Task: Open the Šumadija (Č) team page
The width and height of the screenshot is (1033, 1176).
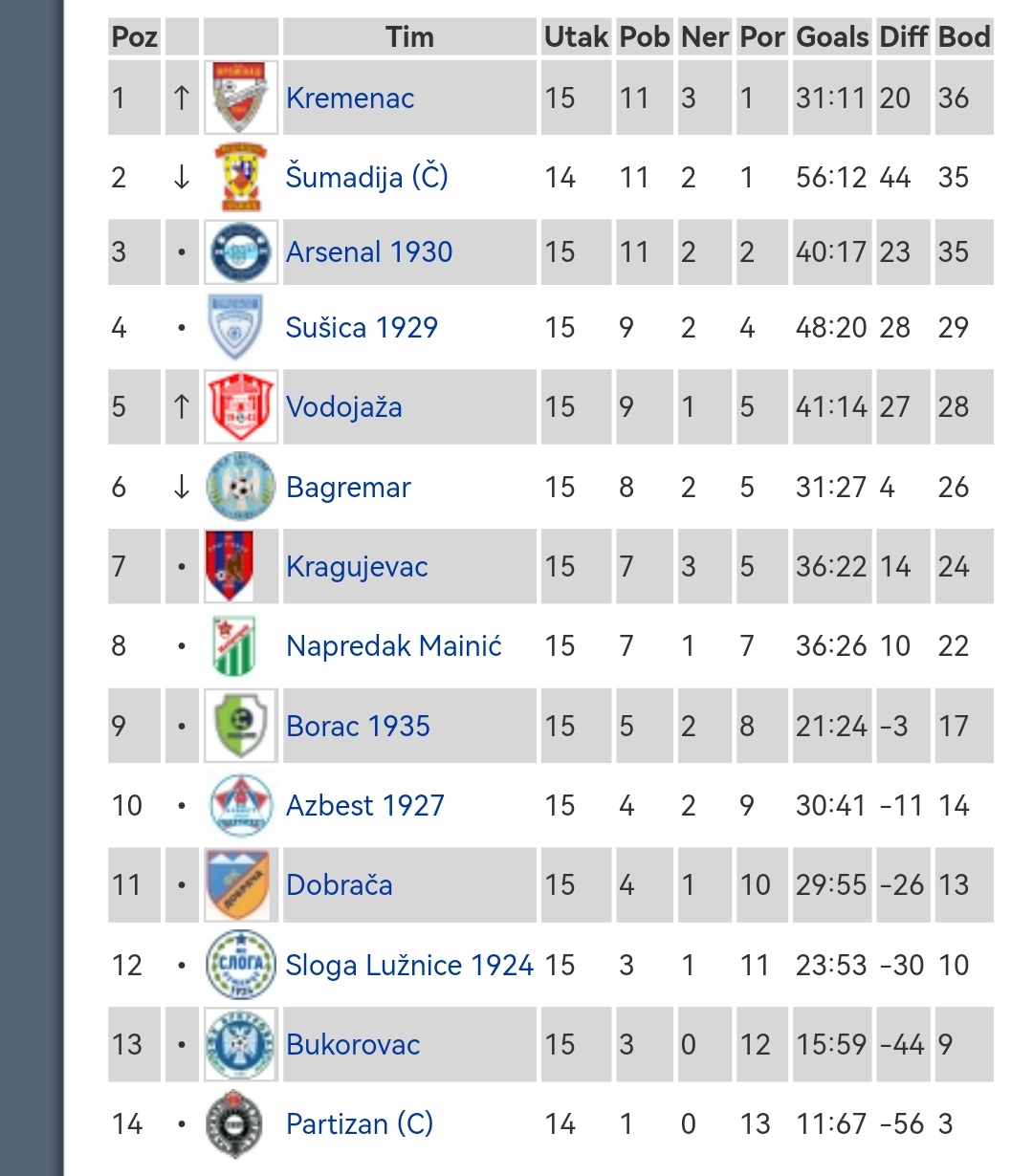Action: tap(366, 178)
